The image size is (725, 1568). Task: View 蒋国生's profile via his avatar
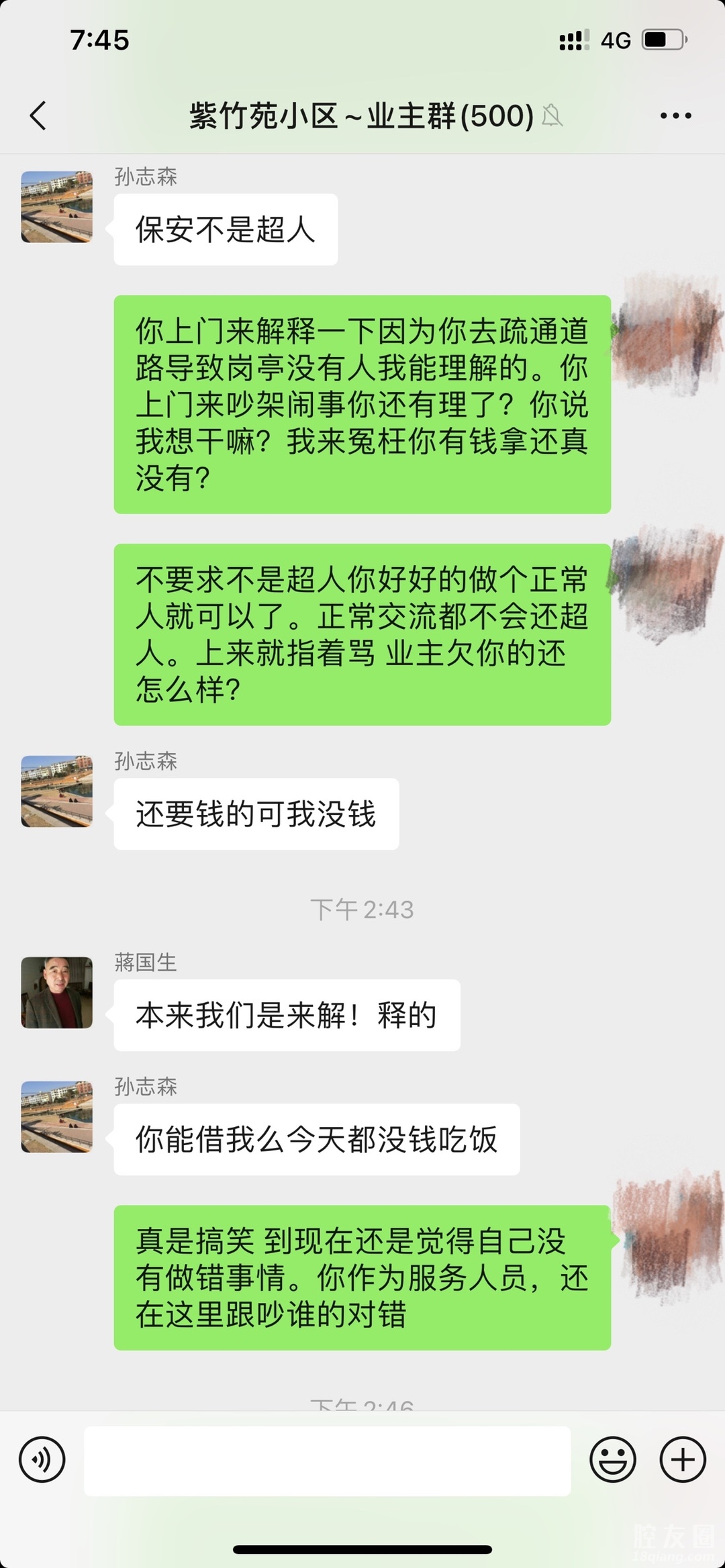point(57,992)
